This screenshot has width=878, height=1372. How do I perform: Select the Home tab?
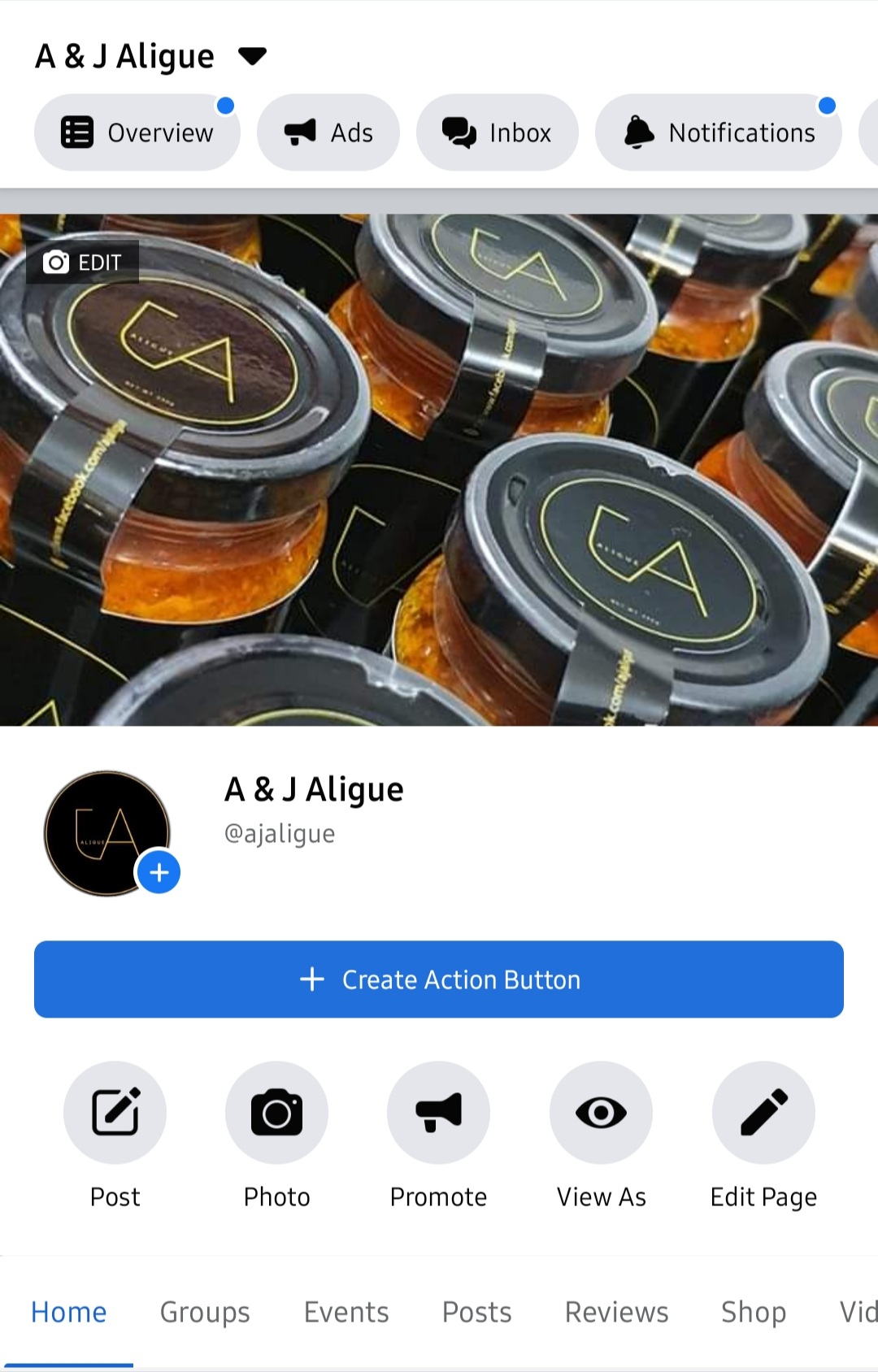tap(69, 1312)
